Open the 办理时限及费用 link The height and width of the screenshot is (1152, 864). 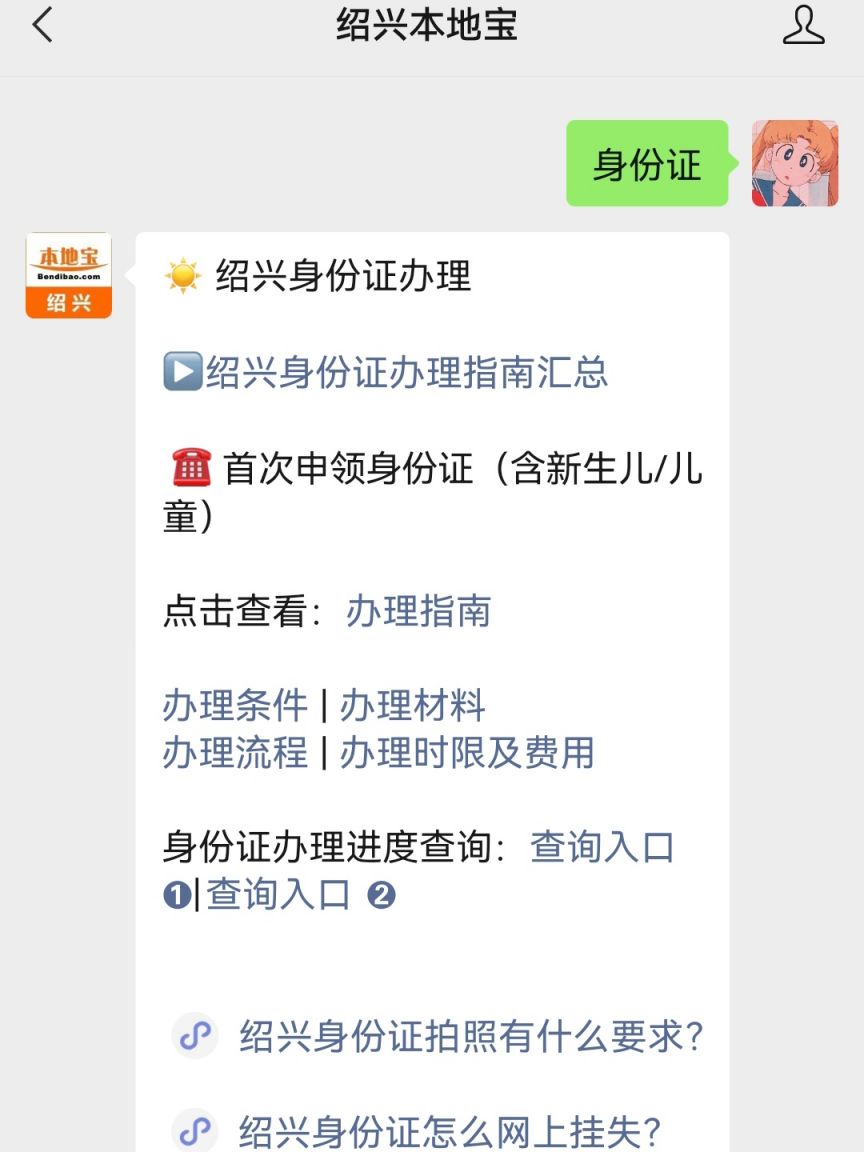point(467,752)
